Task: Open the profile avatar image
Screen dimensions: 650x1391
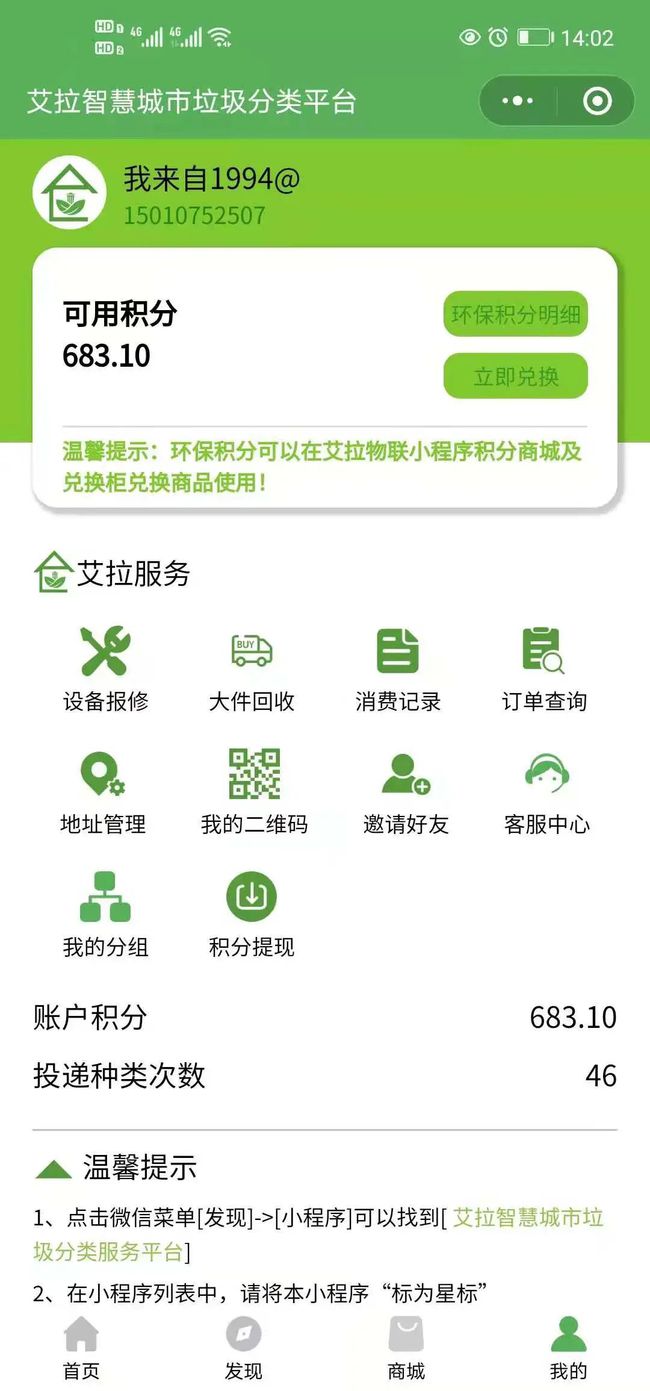Action: pos(69,192)
